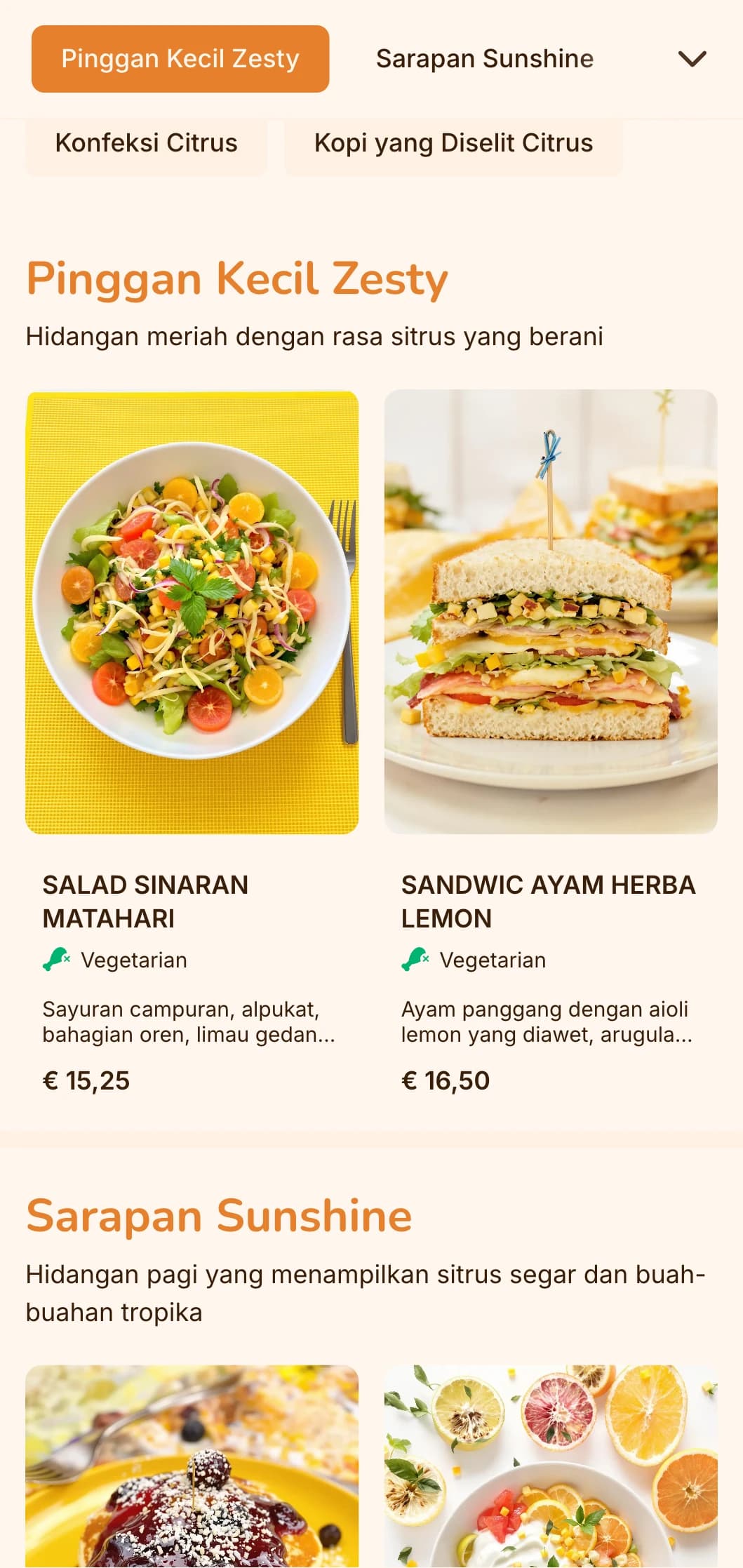743x1568 pixels.
Task: Switch to the Sarapan Sunshine tab
Action: pyautogui.click(x=484, y=59)
